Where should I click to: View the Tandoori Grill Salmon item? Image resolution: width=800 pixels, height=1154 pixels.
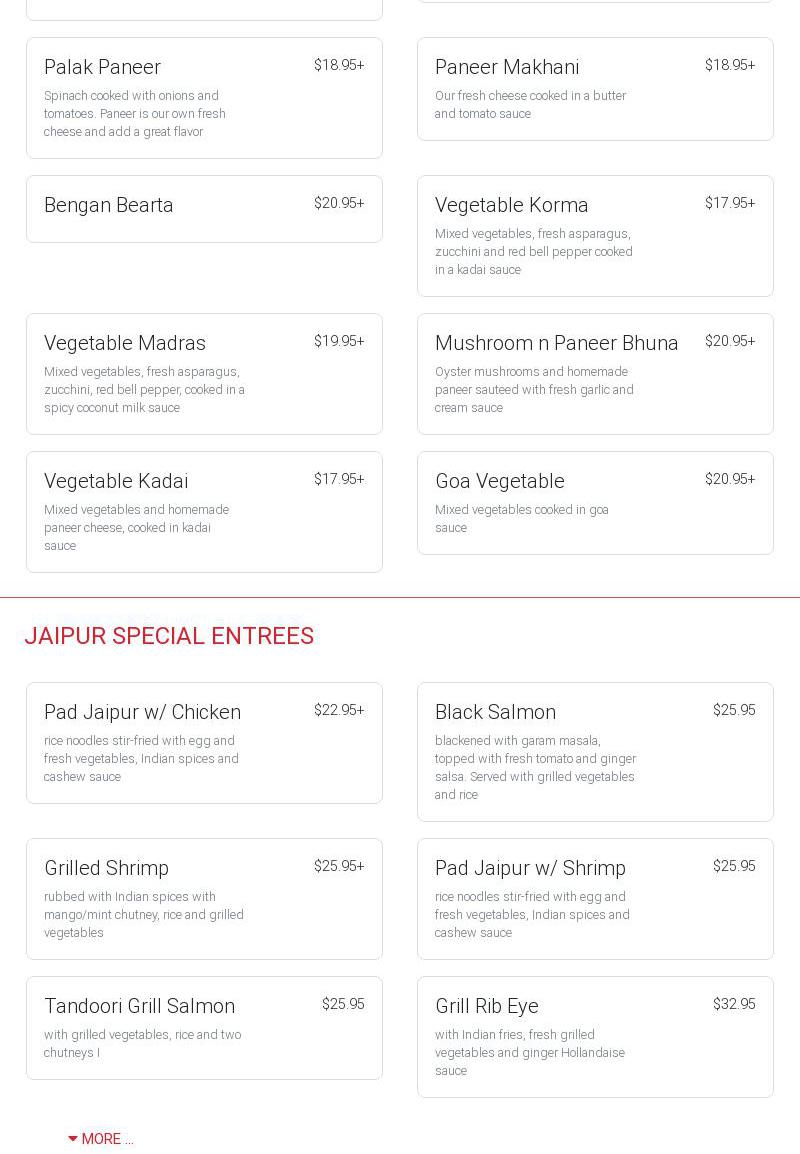point(204,1028)
